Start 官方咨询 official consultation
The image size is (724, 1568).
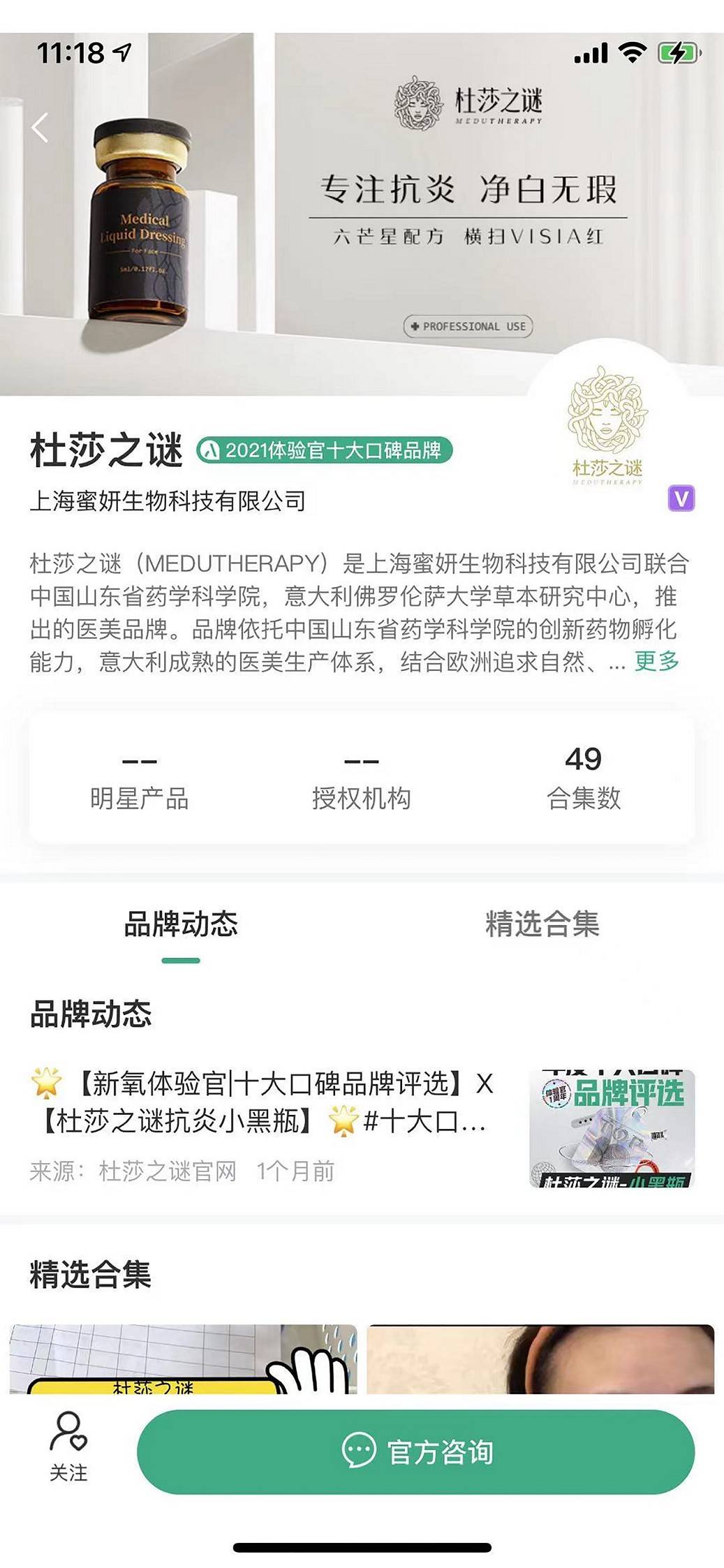(x=415, y=1452)
